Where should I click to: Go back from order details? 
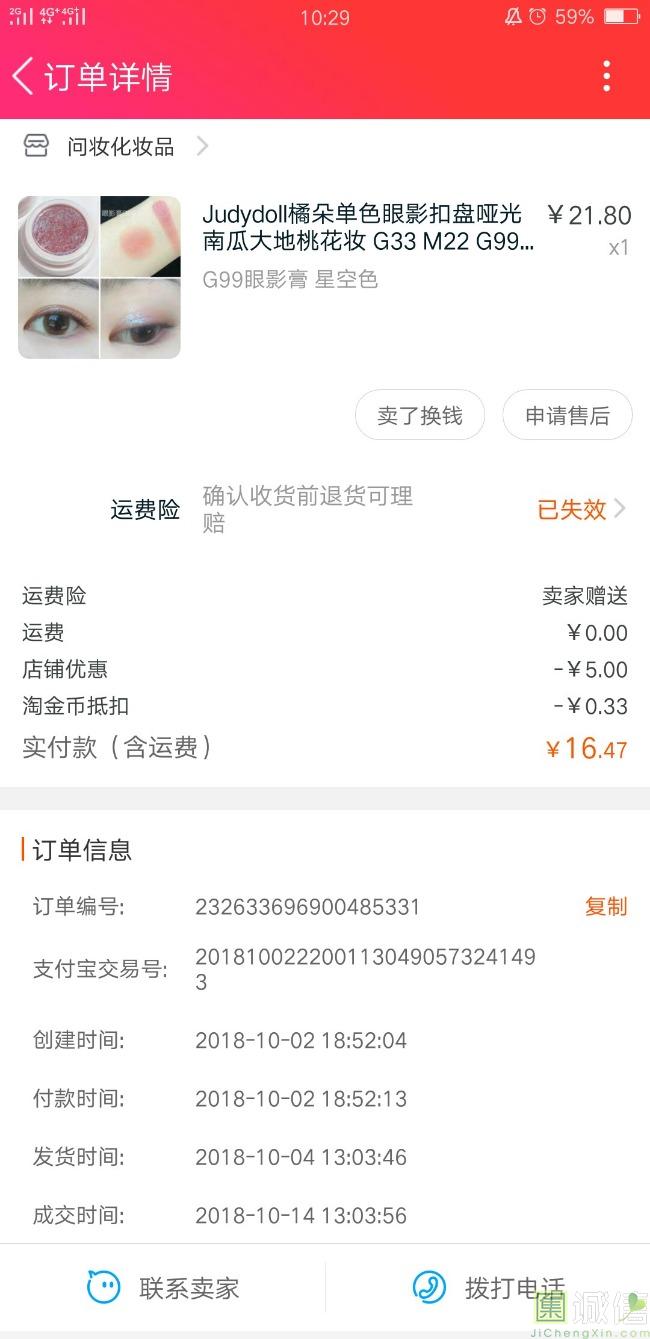[24, 76]
